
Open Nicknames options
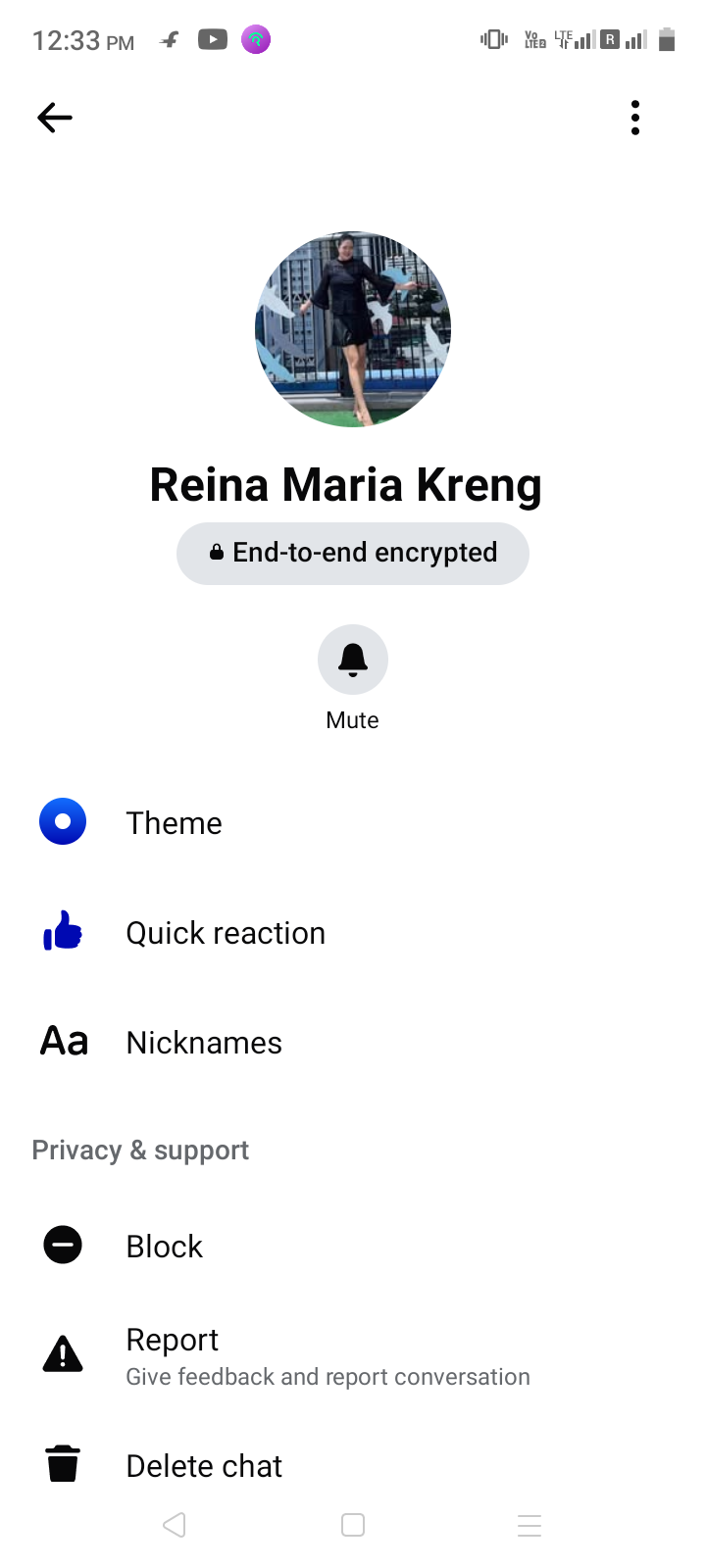click(x=204, y=1043)
